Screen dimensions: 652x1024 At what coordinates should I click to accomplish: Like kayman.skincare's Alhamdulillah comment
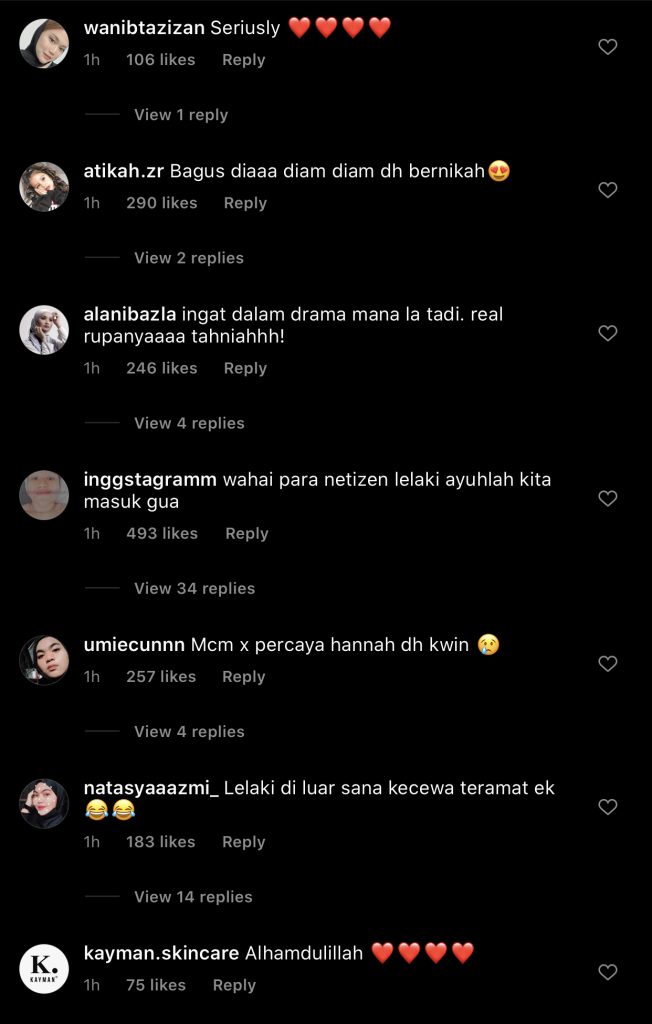tap(607, 971)
